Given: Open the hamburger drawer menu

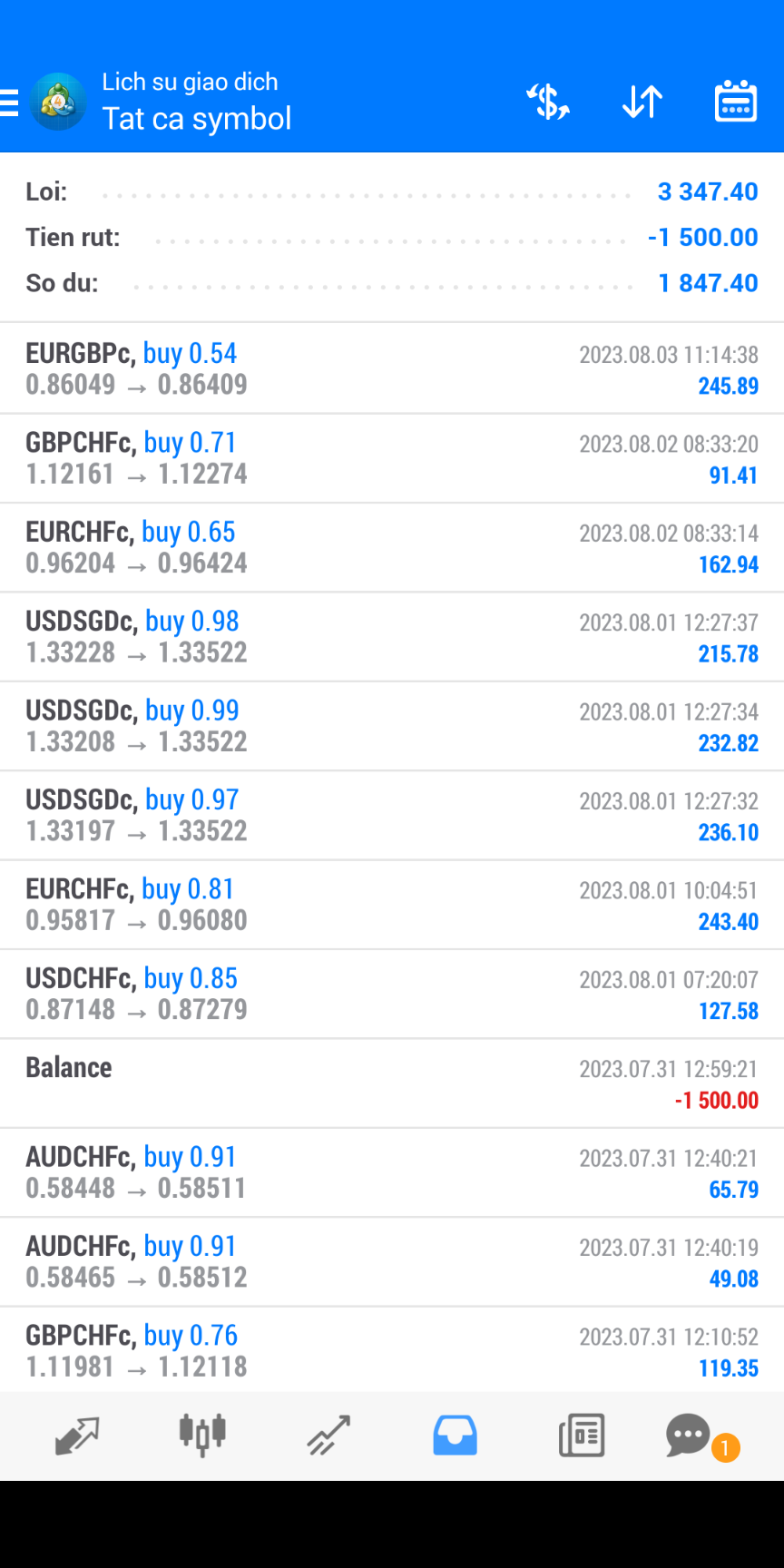Looking at the screenshot, I should pyautogui.click(x=9, y=103).
